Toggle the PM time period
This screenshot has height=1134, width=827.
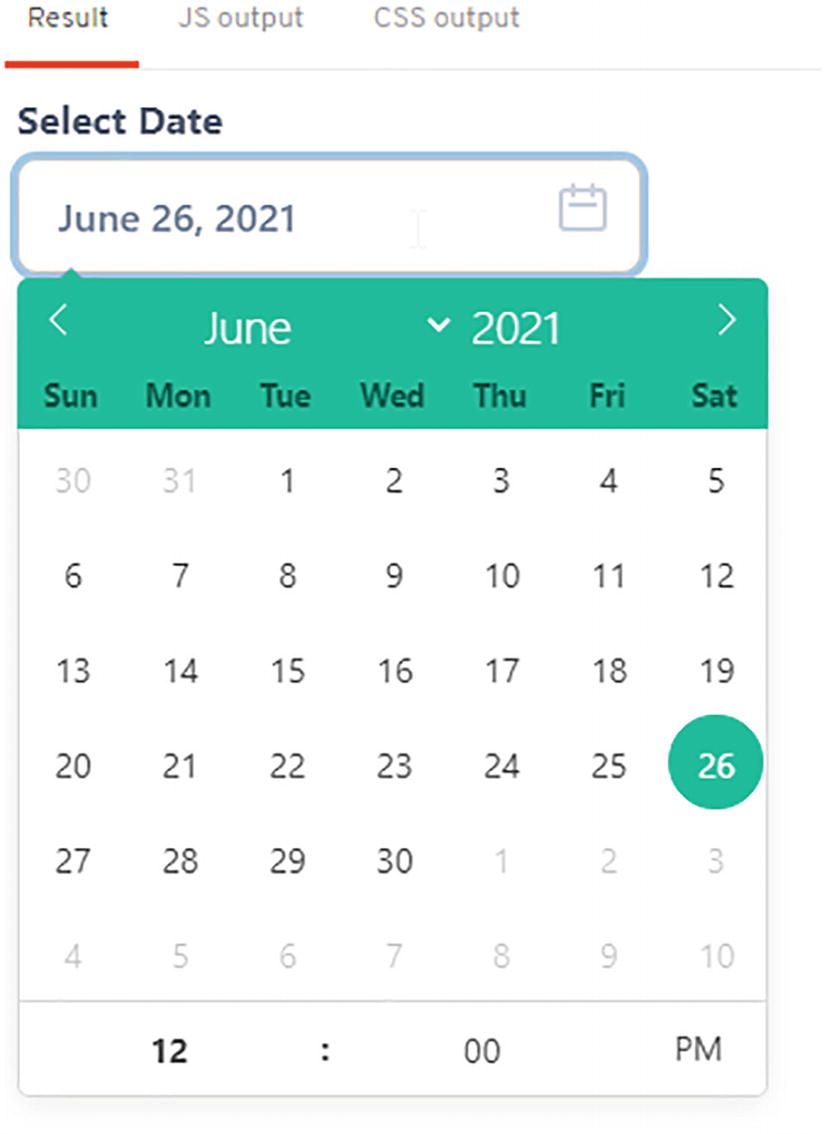tap(698, 1049)
